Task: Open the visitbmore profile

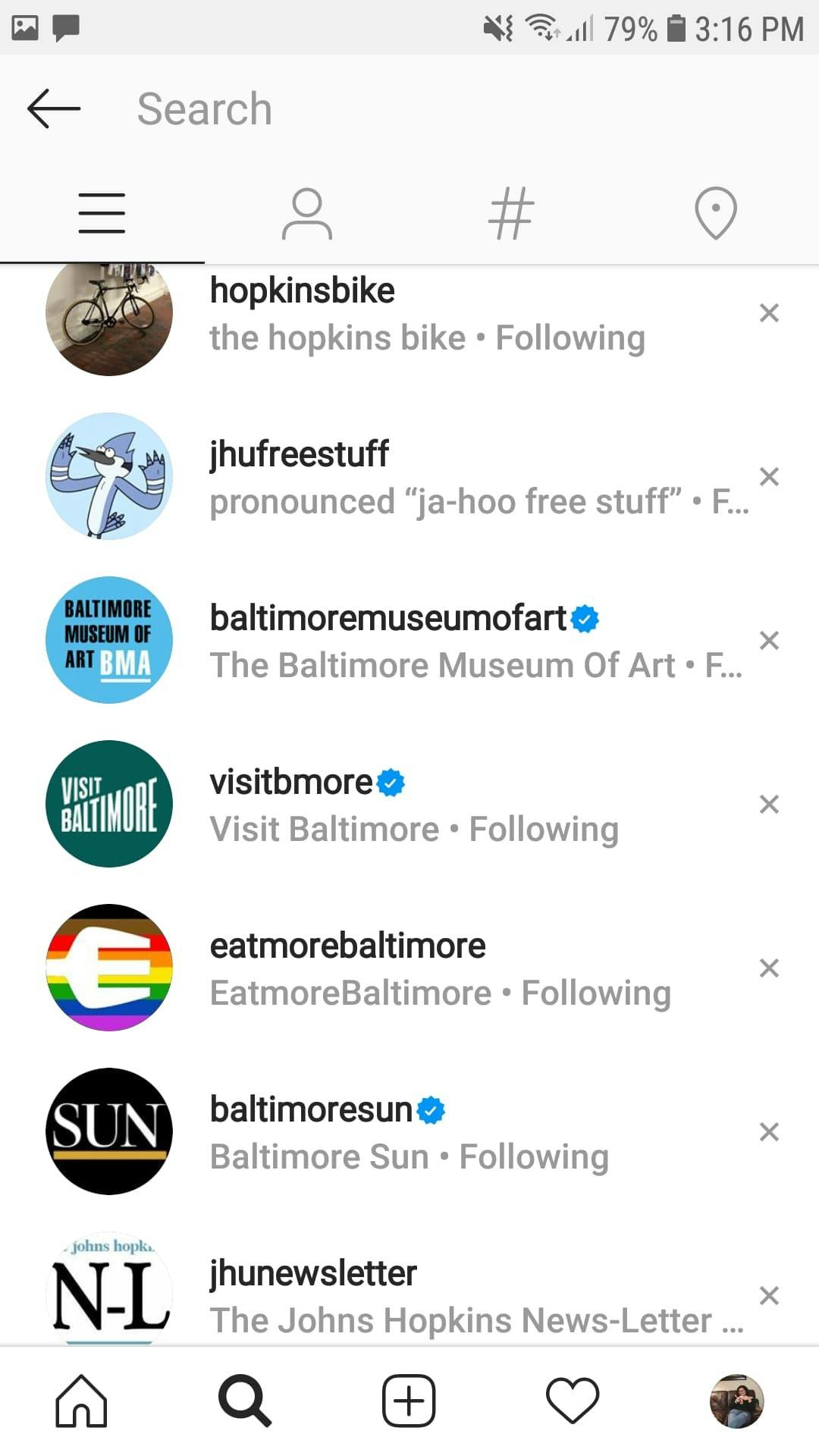Action: point(379,805)
